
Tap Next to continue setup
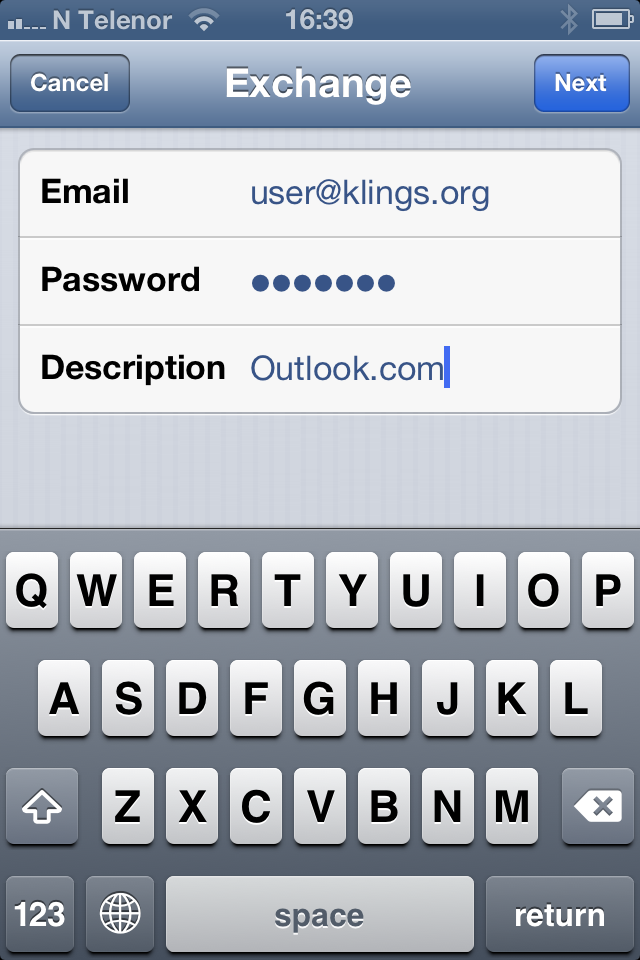pos(580,83)
